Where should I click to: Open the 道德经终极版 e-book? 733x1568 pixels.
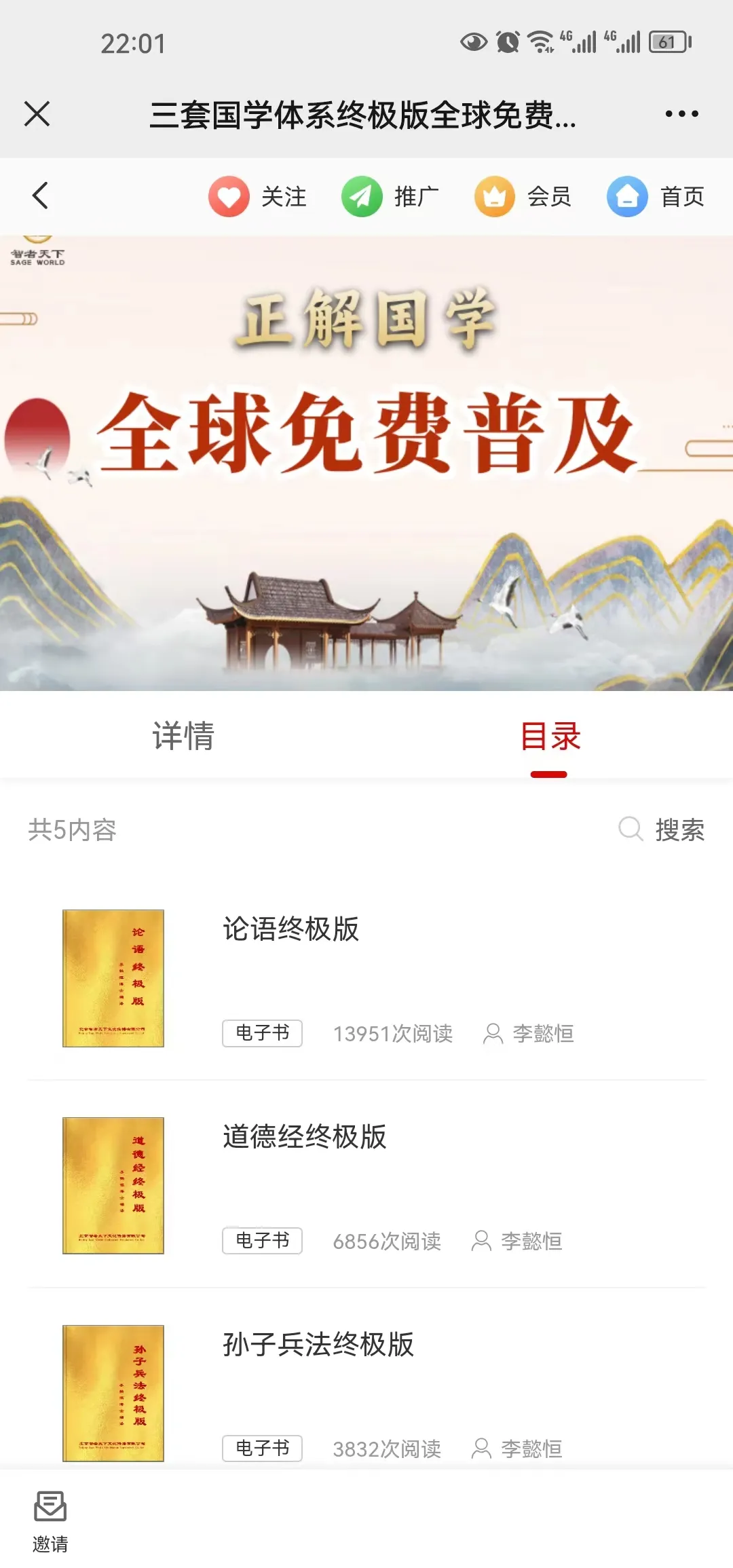(304, 1138)
